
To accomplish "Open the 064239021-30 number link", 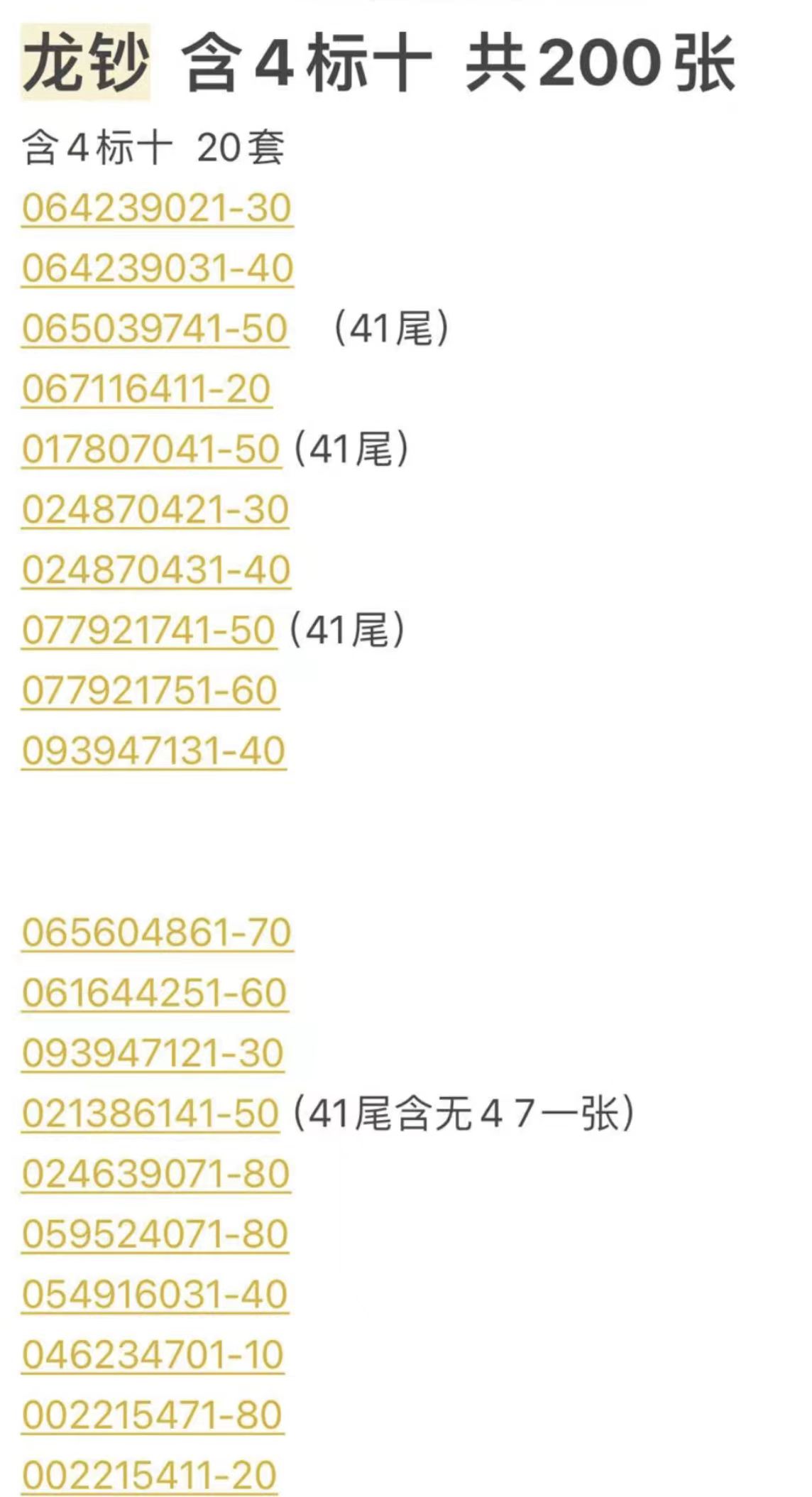I will coord(157,208).
